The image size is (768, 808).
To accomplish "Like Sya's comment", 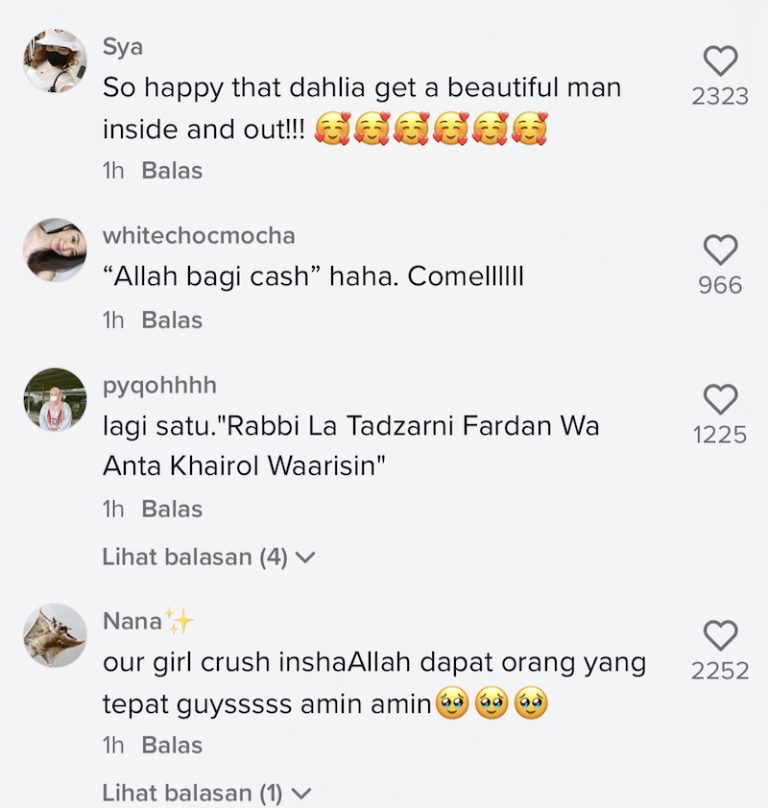I will point(720,62).
